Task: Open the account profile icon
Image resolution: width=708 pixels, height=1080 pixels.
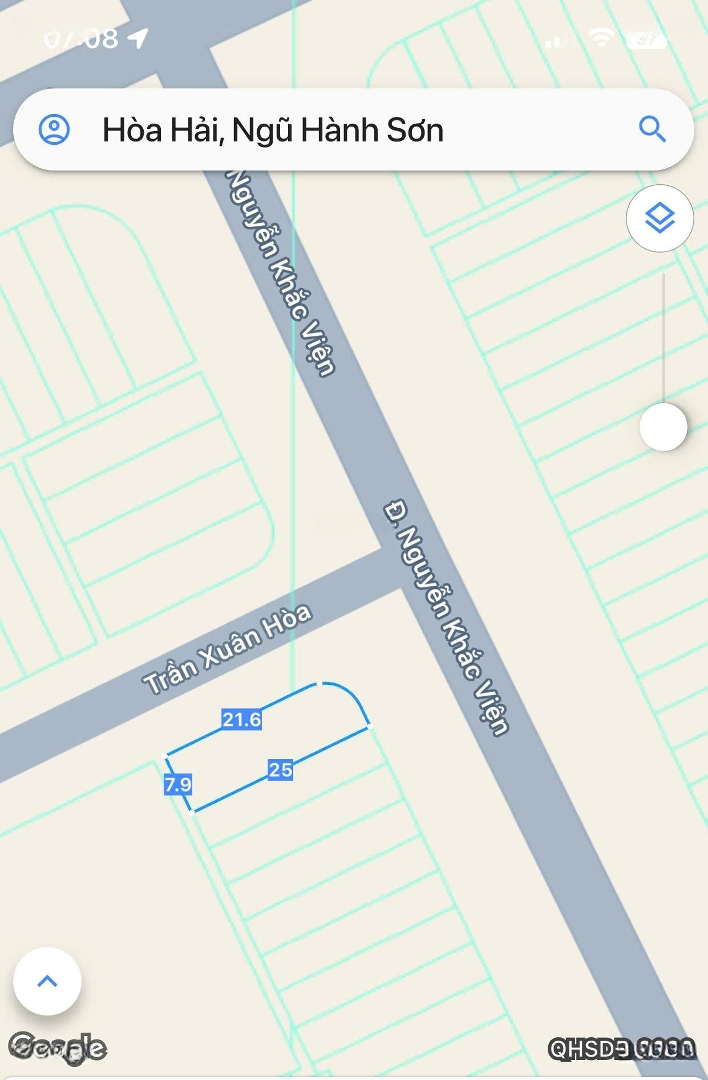Action: (x=54, y=129)
